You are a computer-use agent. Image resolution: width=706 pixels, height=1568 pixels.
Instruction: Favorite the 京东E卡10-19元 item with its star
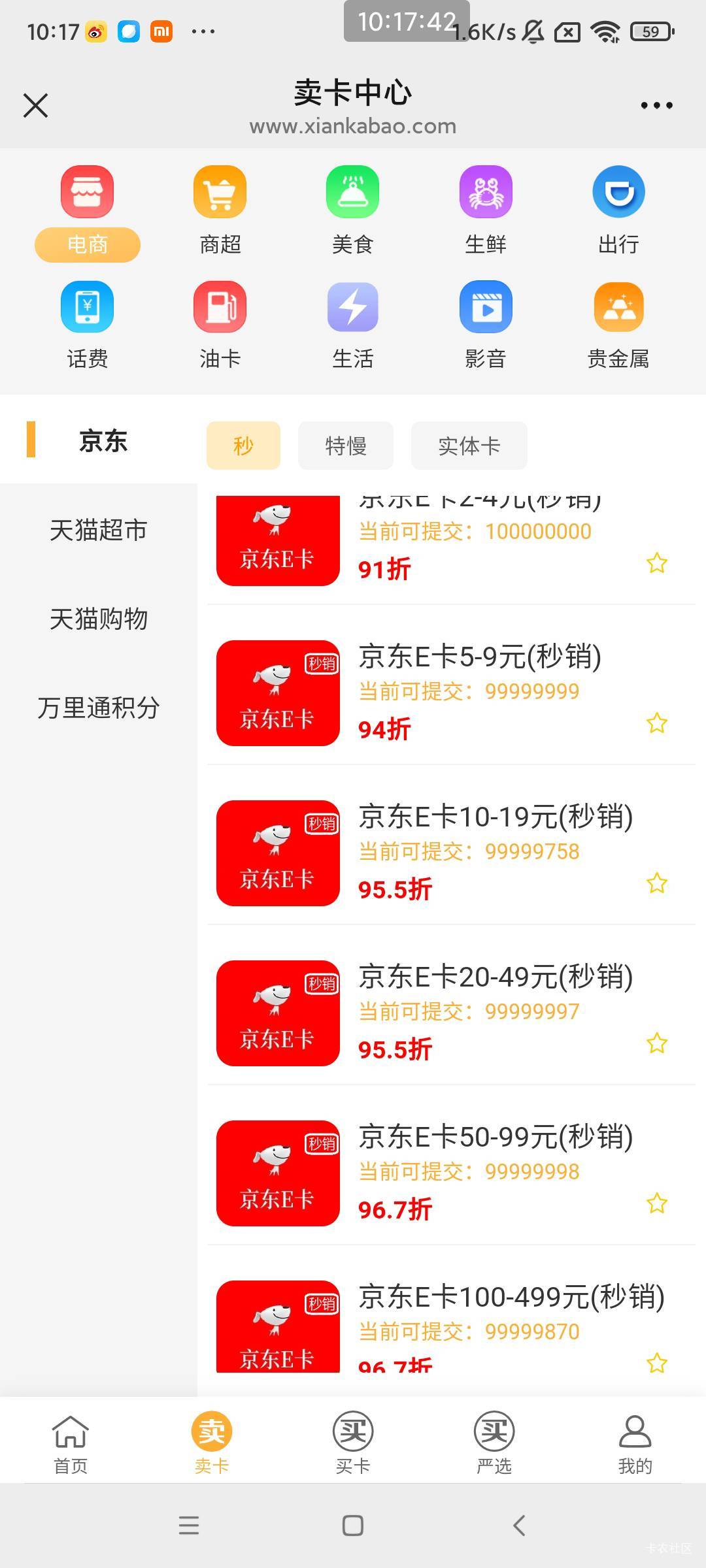coord(657,883)
